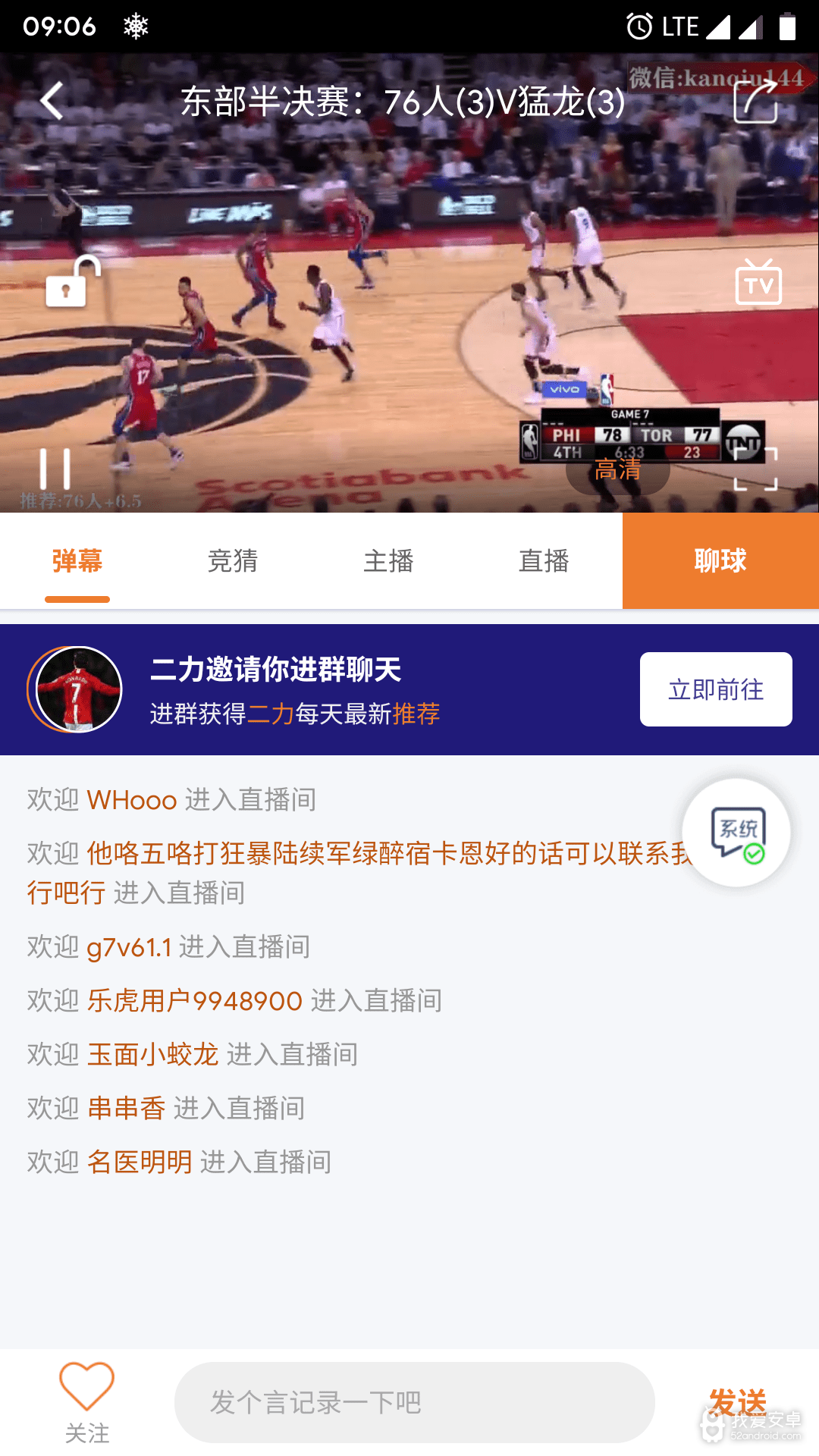
Task: Toggle 聊球 chat room panel
Action: tap(720, 560)
